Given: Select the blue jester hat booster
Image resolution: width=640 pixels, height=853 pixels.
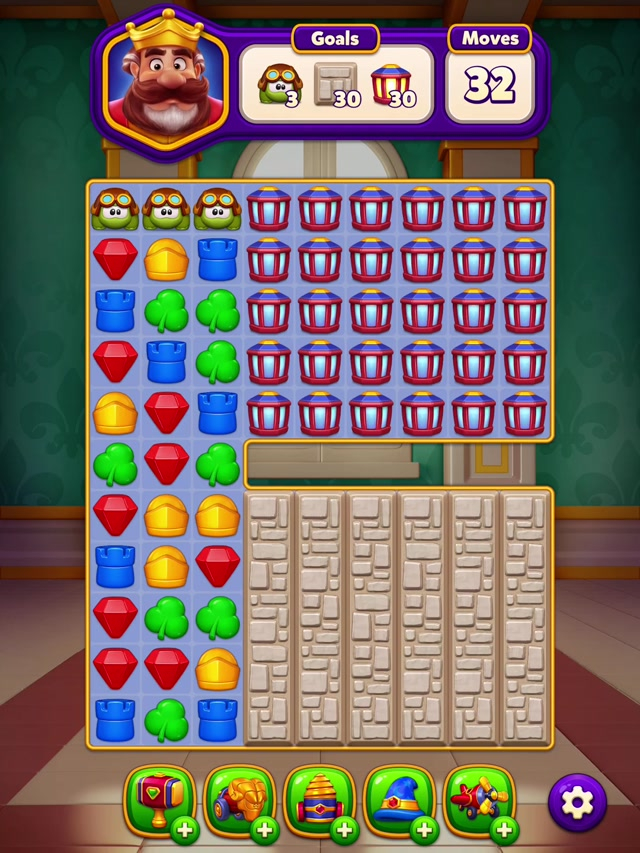Looking at the screenshot, I should (399, 800).
